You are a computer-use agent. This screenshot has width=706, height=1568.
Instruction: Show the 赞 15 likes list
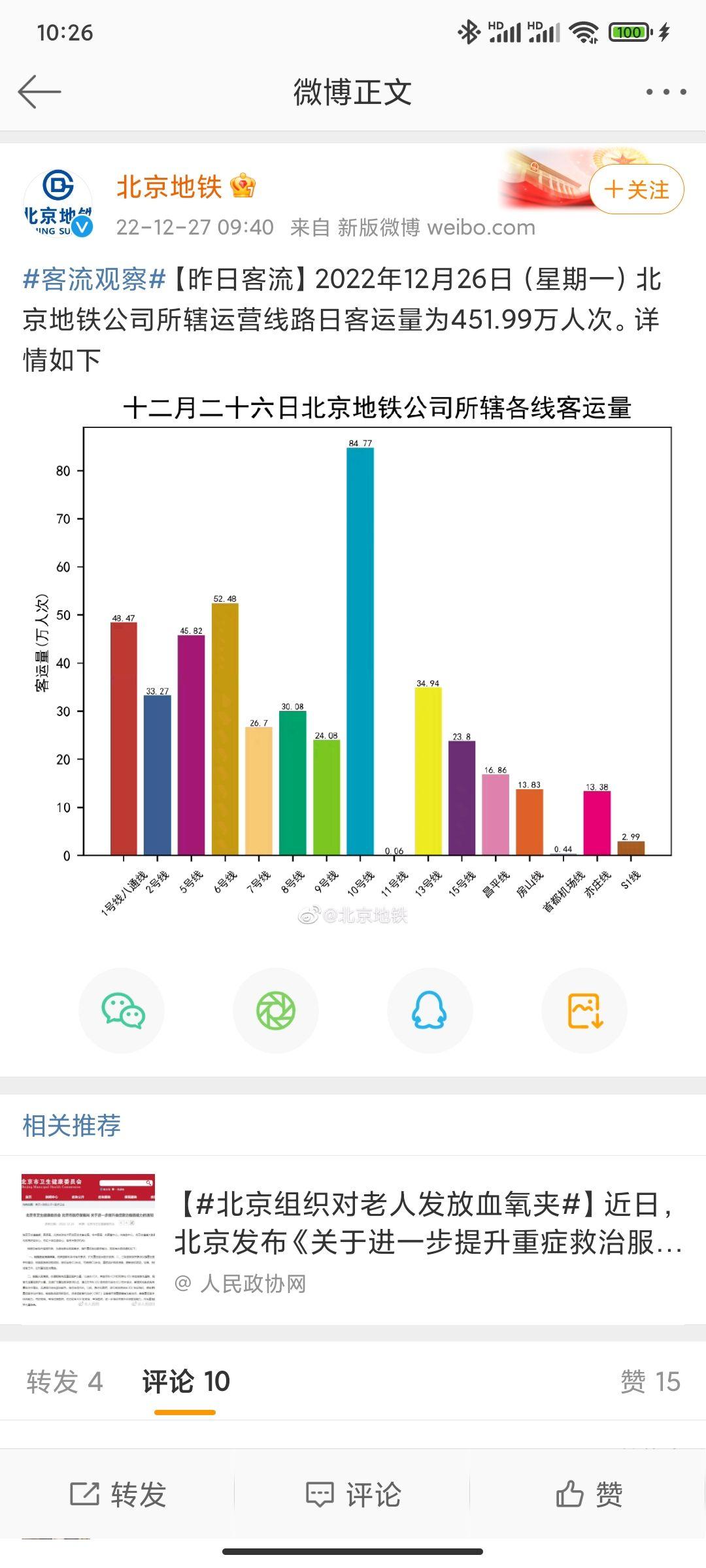tap(650, 1382)
